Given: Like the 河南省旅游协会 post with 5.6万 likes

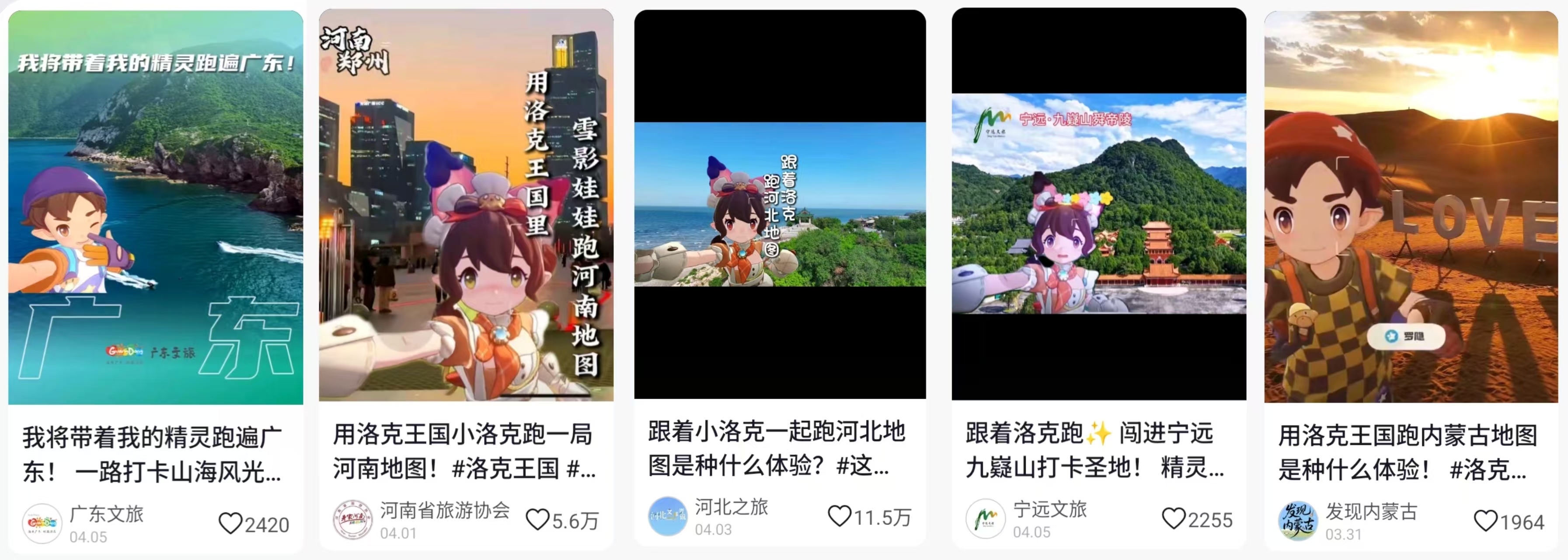Looking at the screenshot, I should [x=537, y=520].
